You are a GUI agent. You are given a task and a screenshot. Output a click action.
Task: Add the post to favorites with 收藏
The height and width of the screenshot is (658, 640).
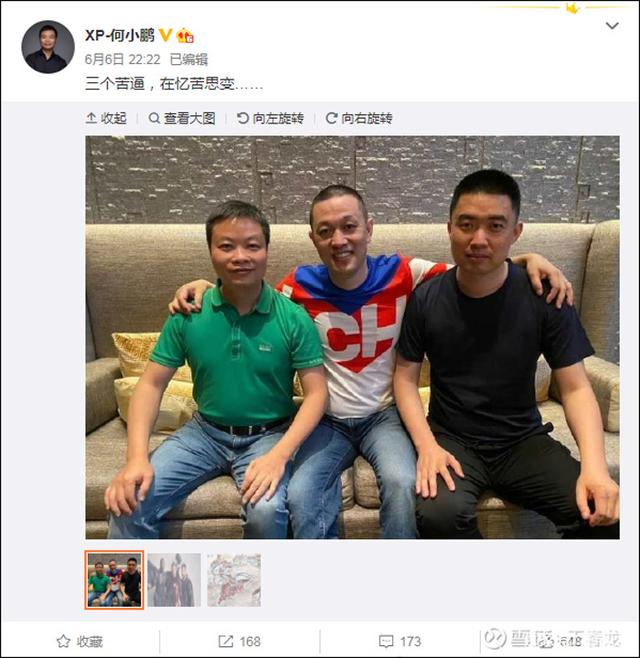[80, 641]
